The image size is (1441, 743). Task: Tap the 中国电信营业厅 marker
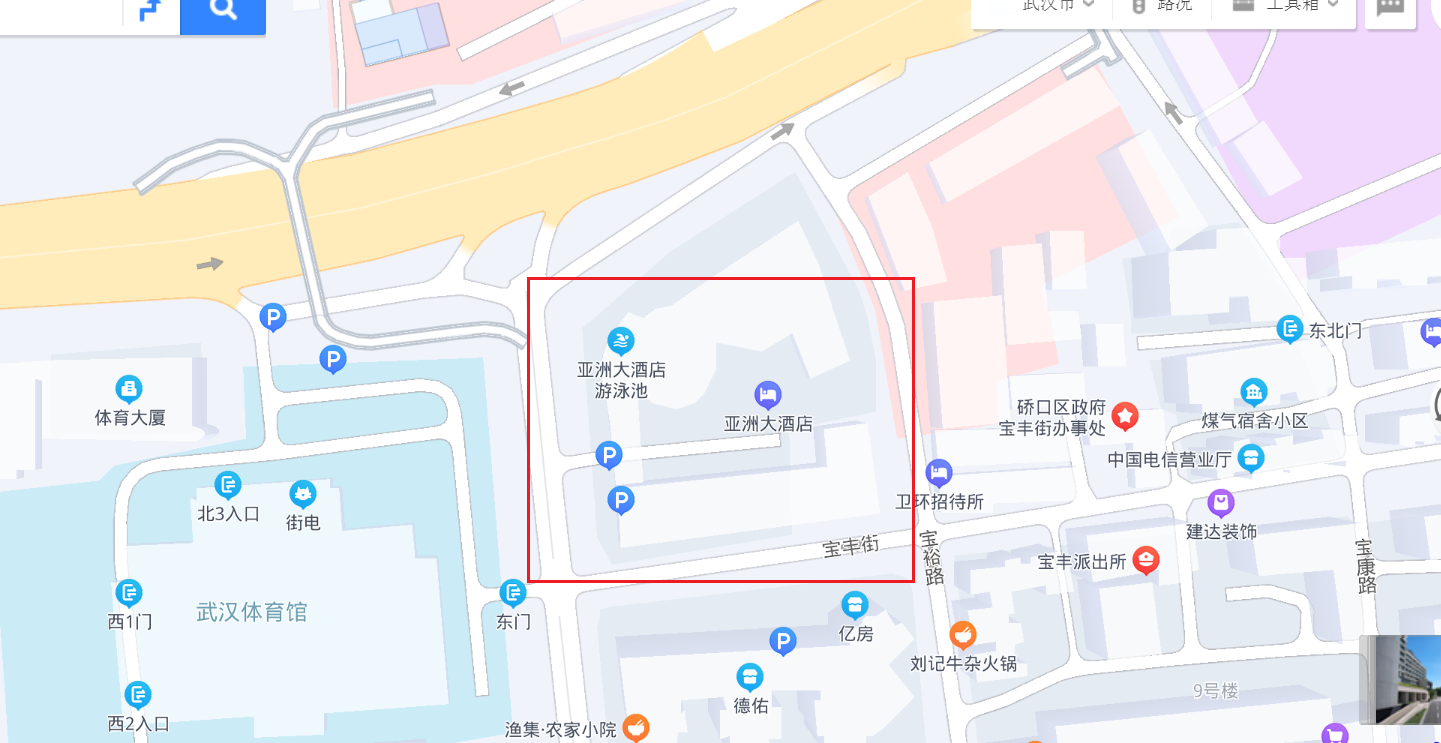coord(1250,459)
